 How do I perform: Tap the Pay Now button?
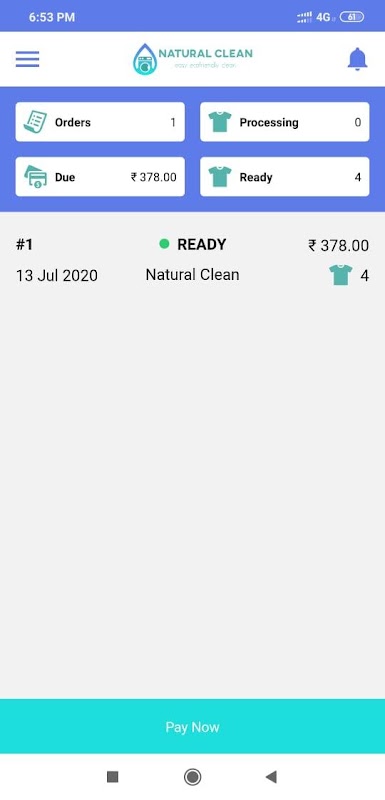(x=192, y=727)
